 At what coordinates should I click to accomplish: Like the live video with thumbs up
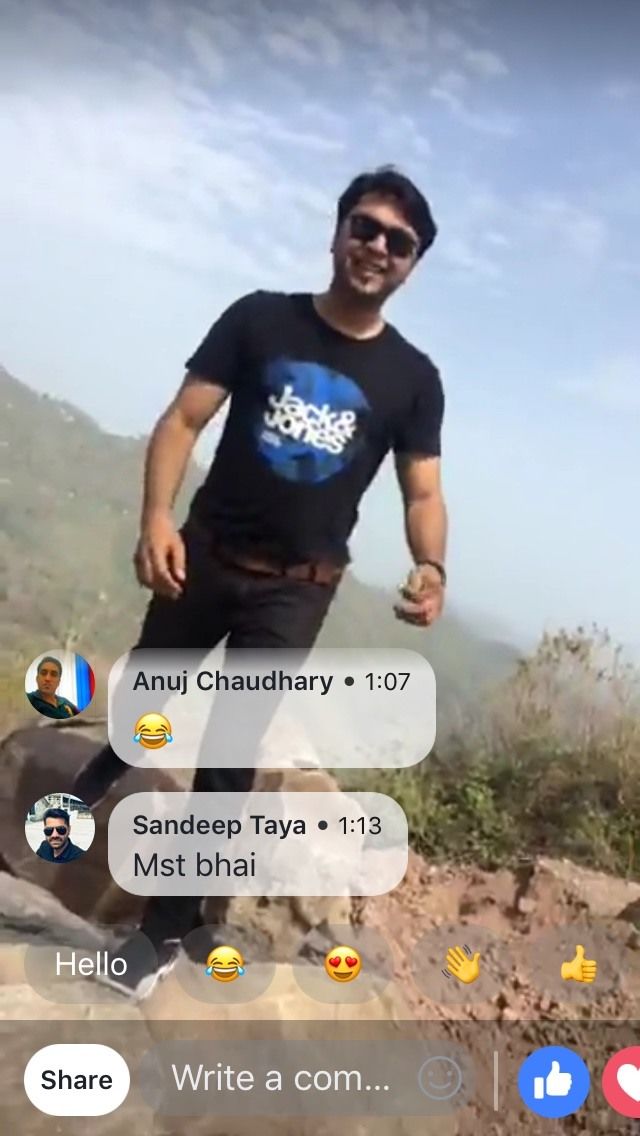click(x=553, y=1082)
